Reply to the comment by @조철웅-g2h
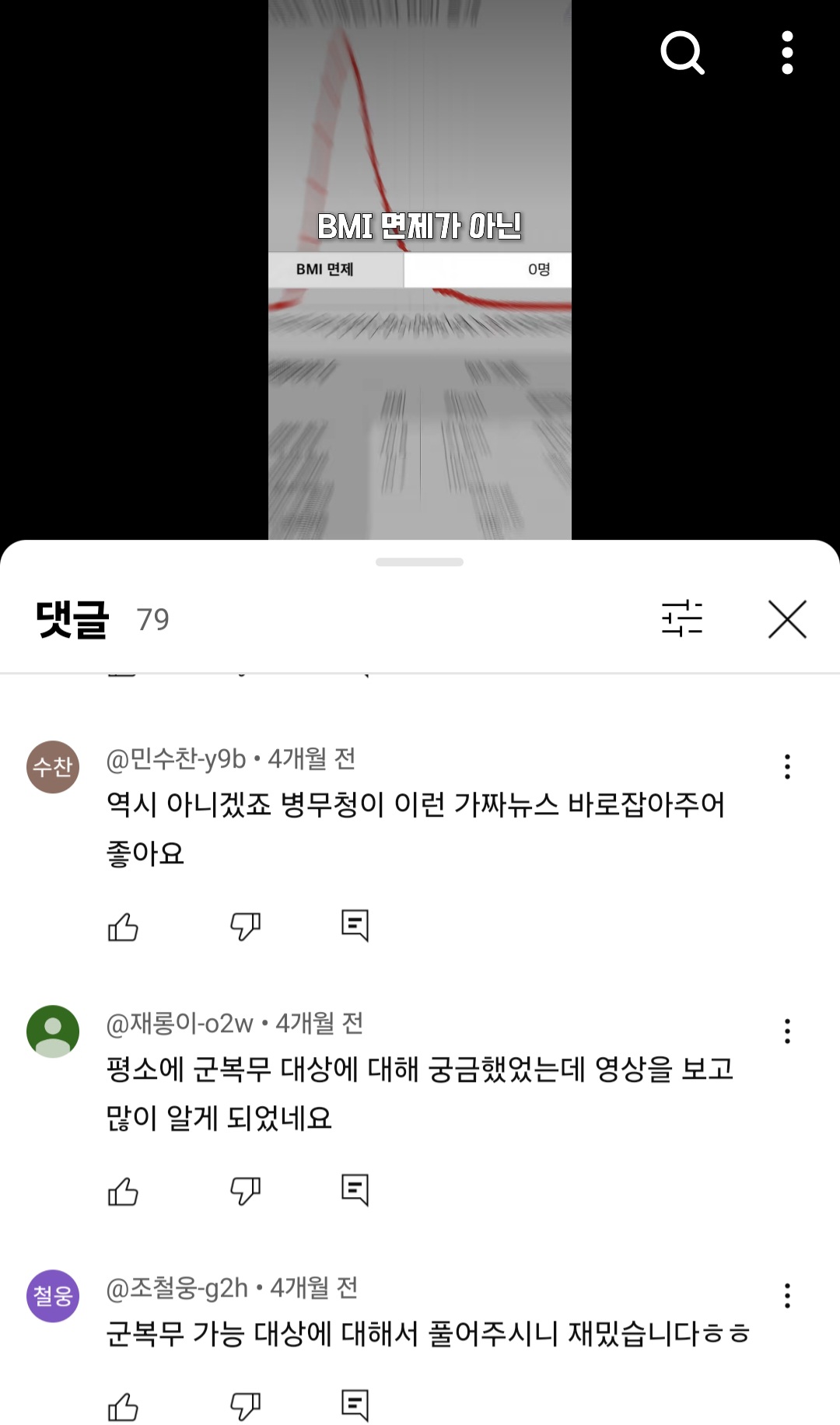Screen dimensions: 840x1425 click(x=355, y=1406)
